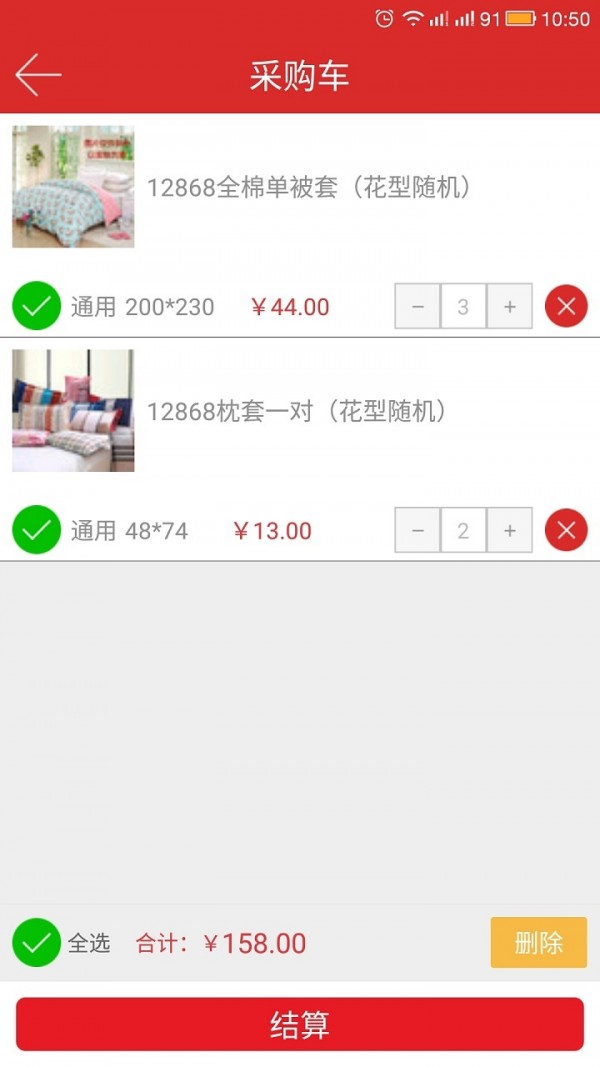Remove the 枕套一对 item from cart

(566, 531)
